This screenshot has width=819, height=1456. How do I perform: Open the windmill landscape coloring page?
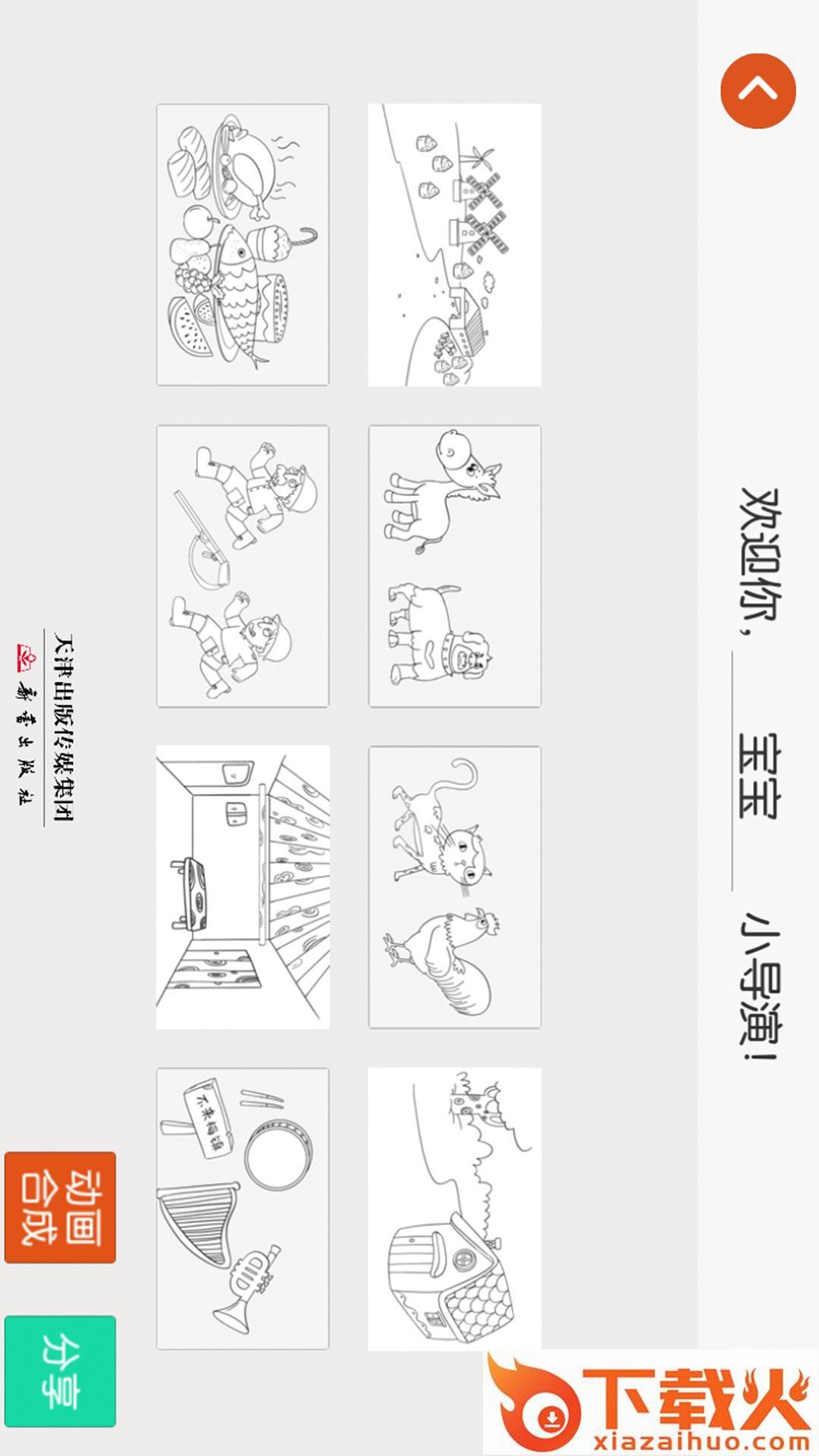(455, 245)
